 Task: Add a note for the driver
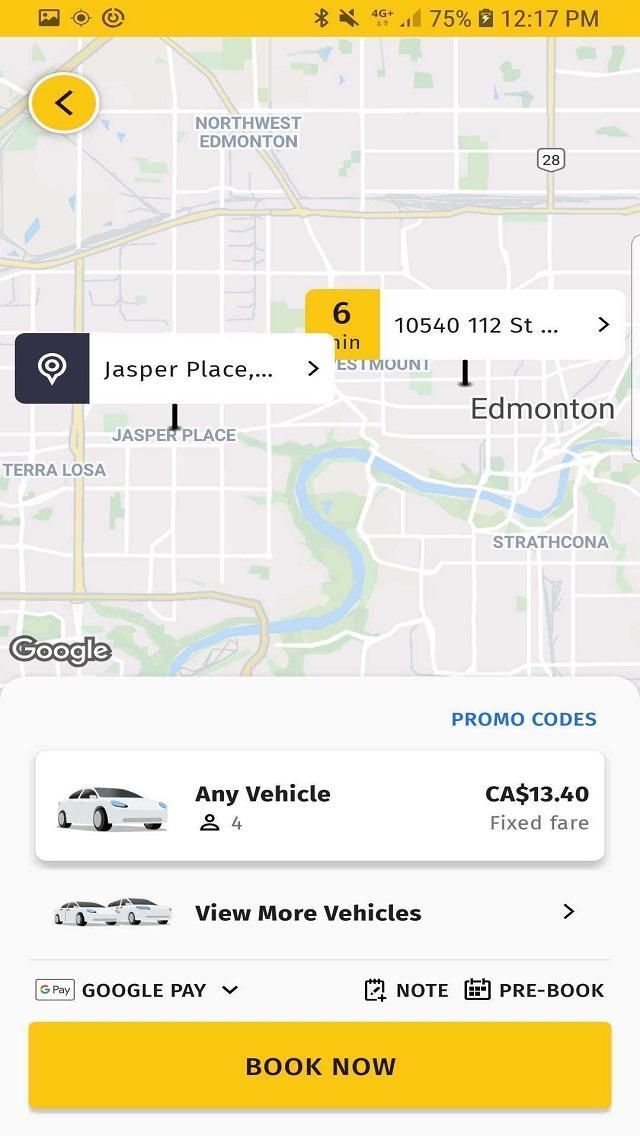click(406, 990)
